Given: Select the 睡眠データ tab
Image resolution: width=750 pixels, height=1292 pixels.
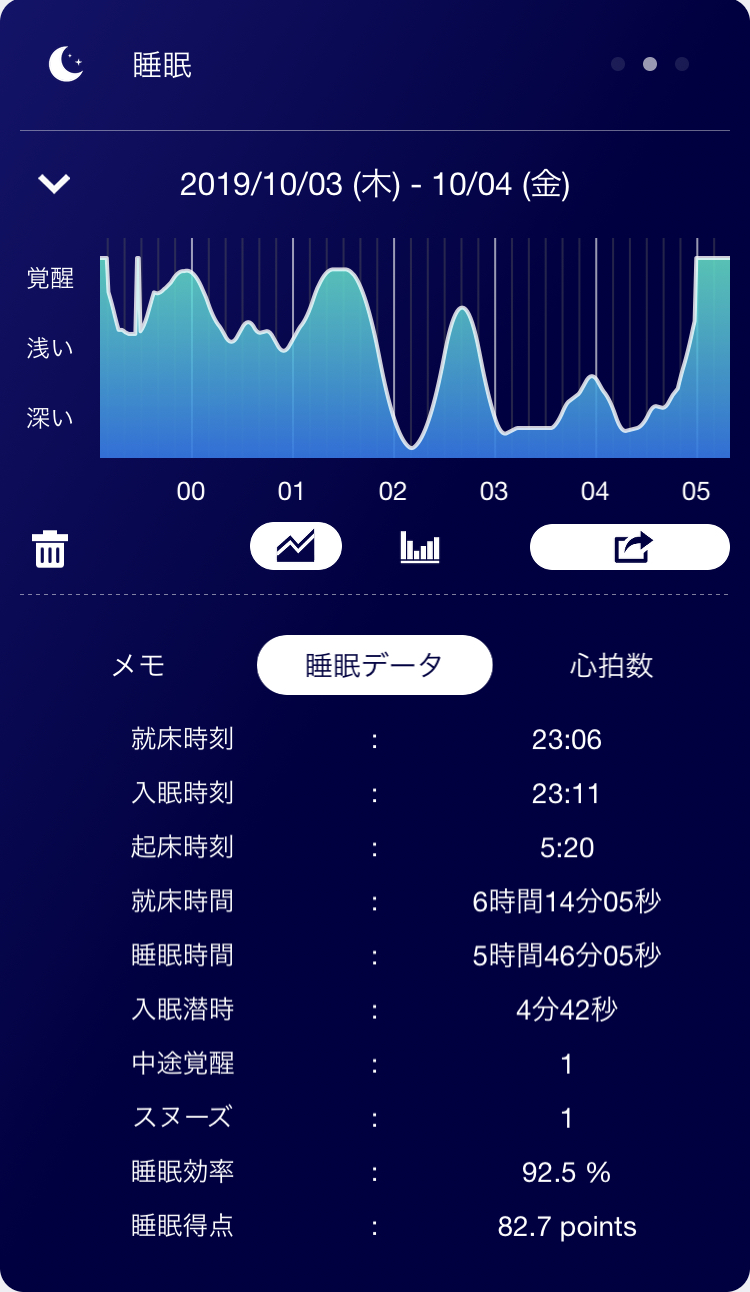Looking at the screenshot, I should [375, 666].
